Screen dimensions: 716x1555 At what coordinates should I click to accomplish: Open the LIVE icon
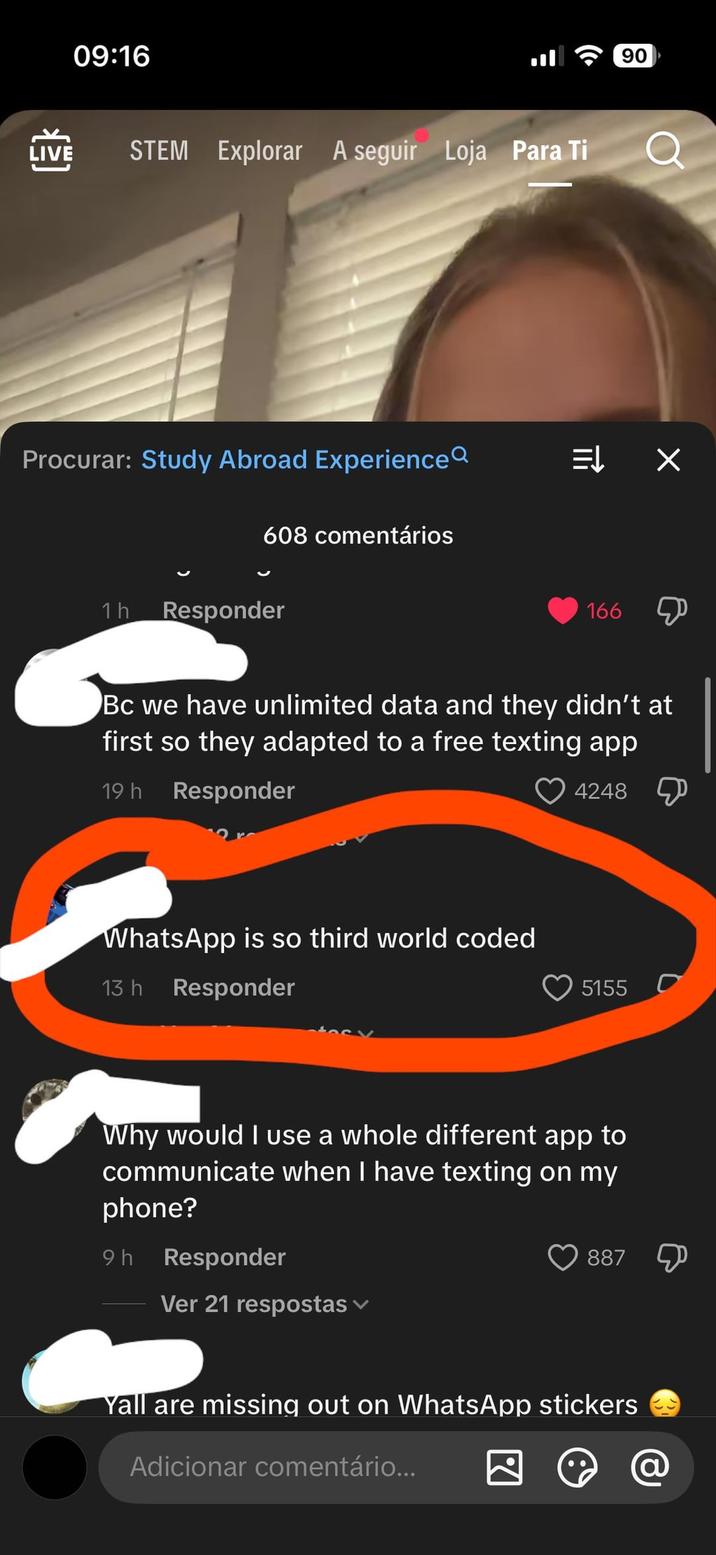(51, 150)
